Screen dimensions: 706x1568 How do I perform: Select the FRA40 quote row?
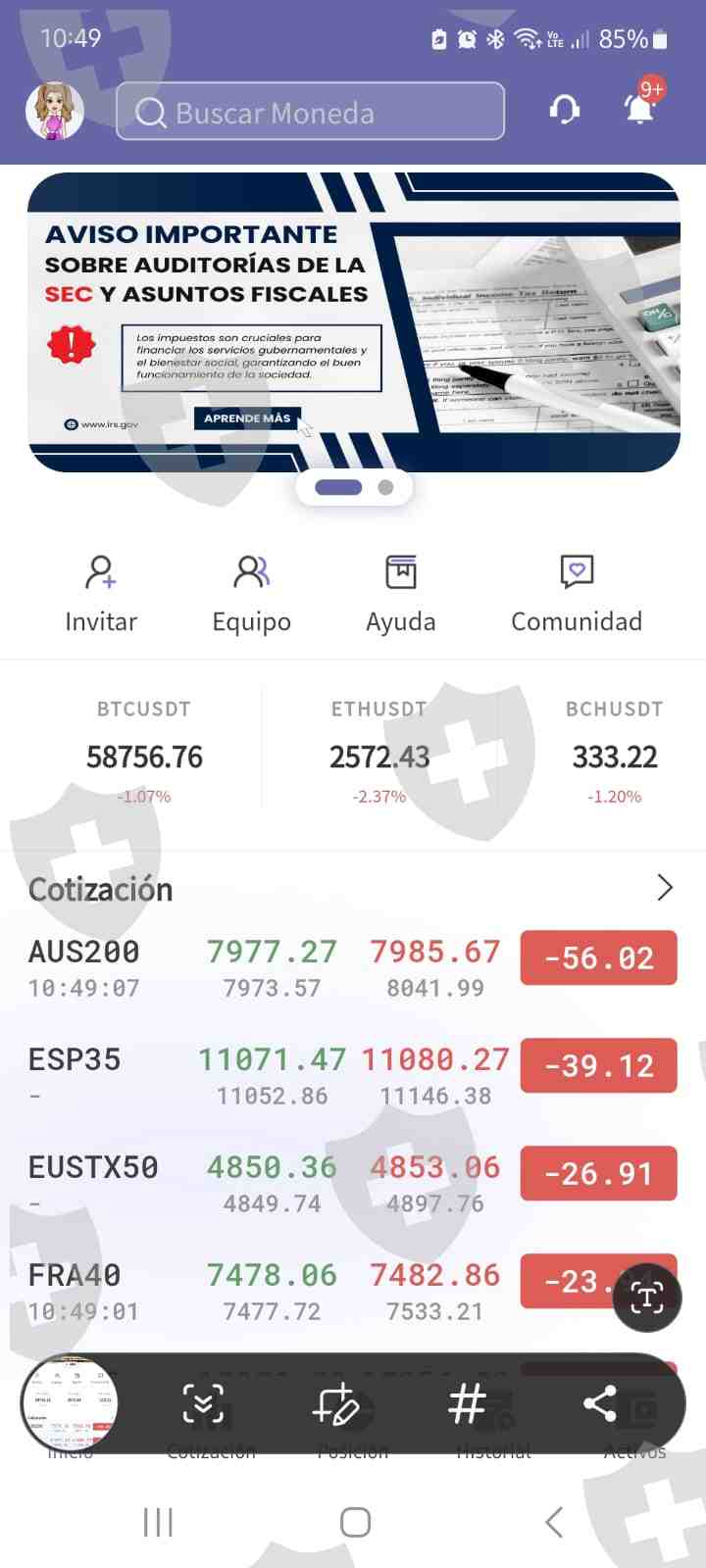[x=265, y=1292]
